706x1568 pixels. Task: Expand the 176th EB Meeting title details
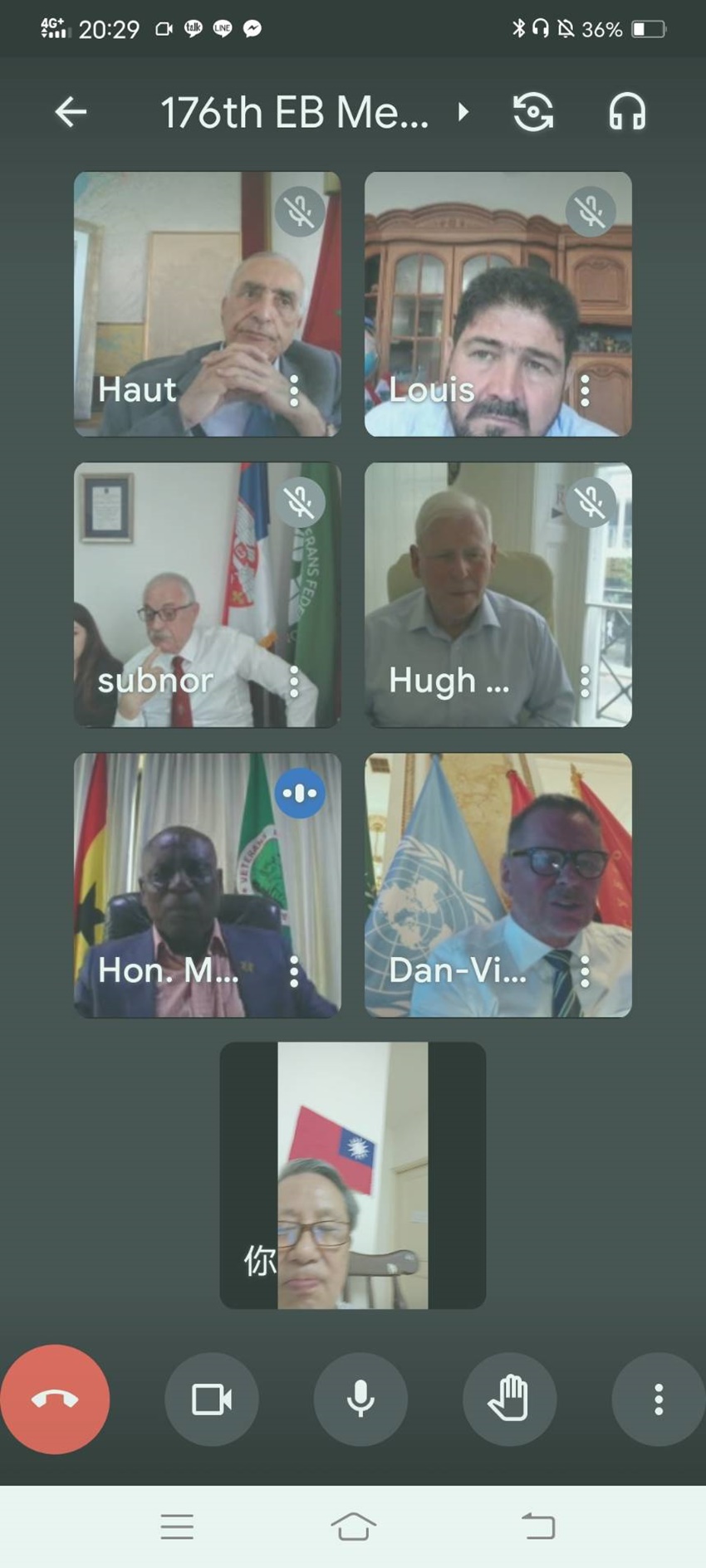pyautogui.click(x=463, y=112)
